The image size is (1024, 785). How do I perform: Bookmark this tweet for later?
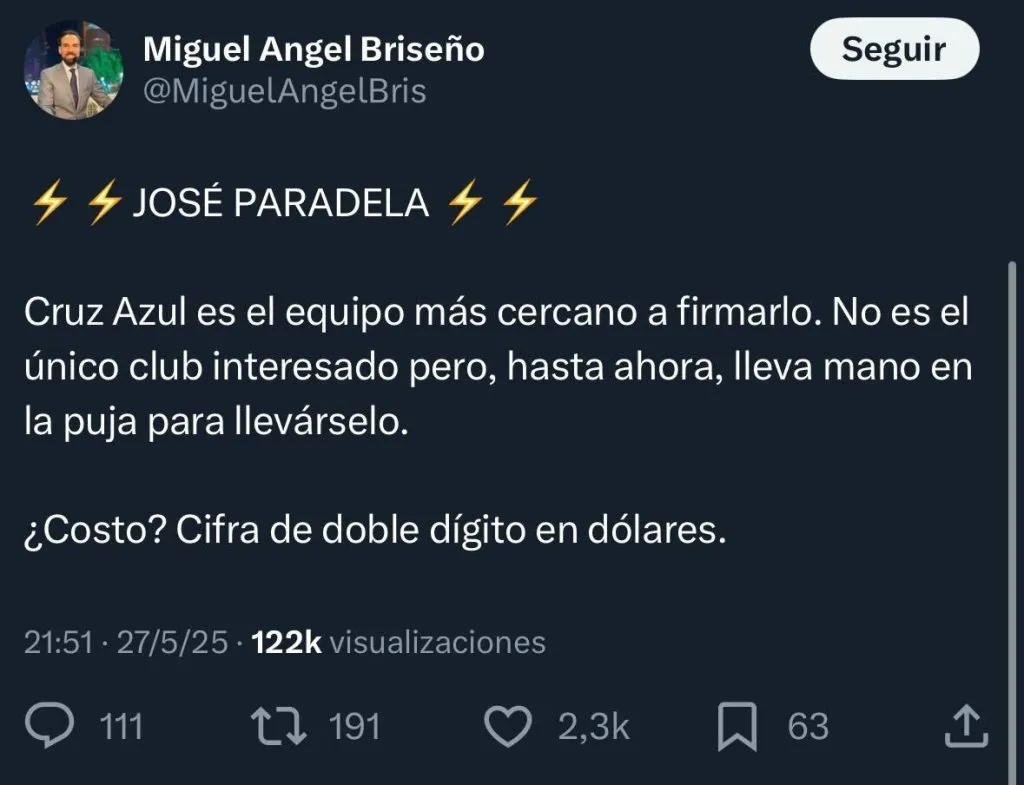pos(737,726)
